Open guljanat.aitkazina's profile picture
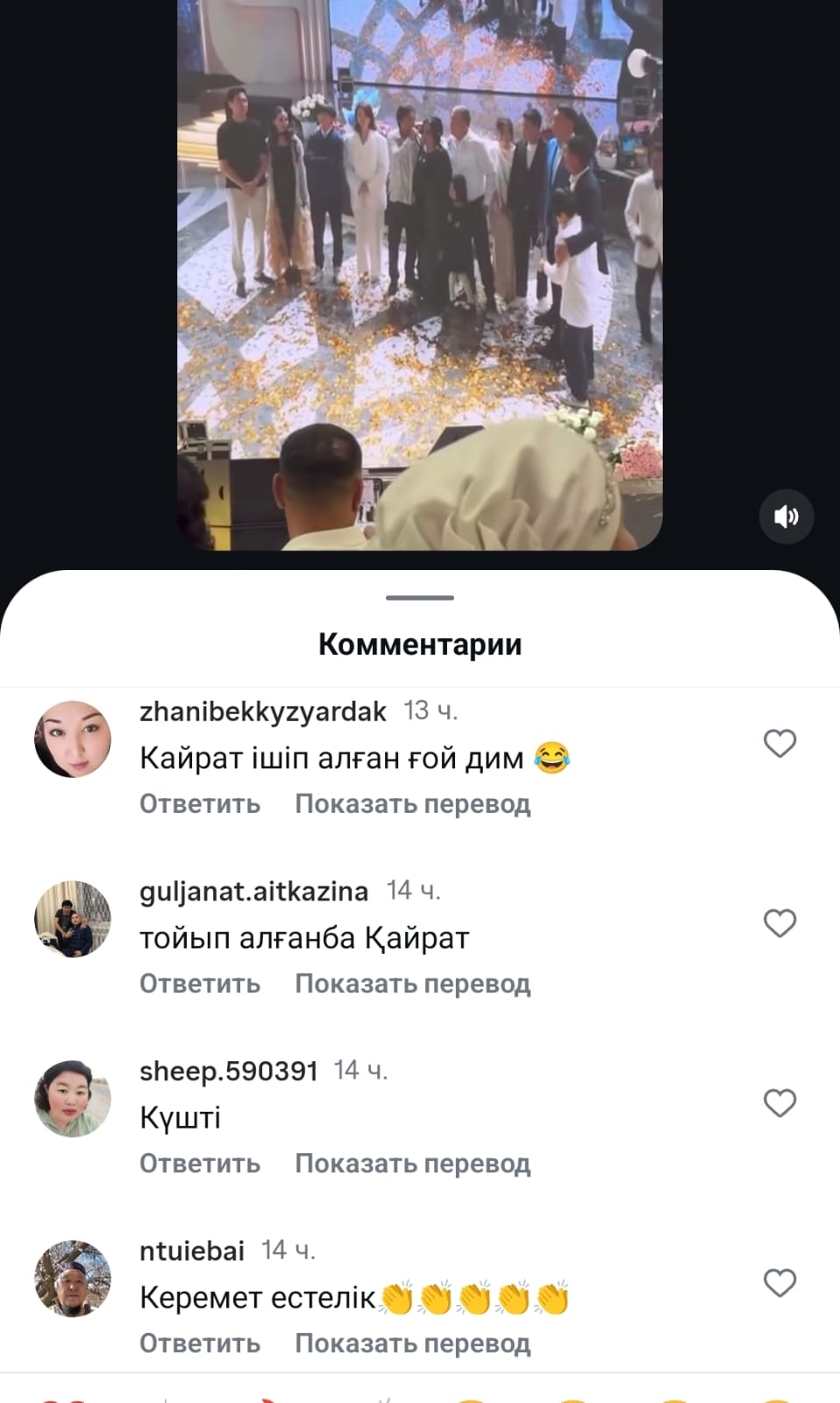 (73, 919)
